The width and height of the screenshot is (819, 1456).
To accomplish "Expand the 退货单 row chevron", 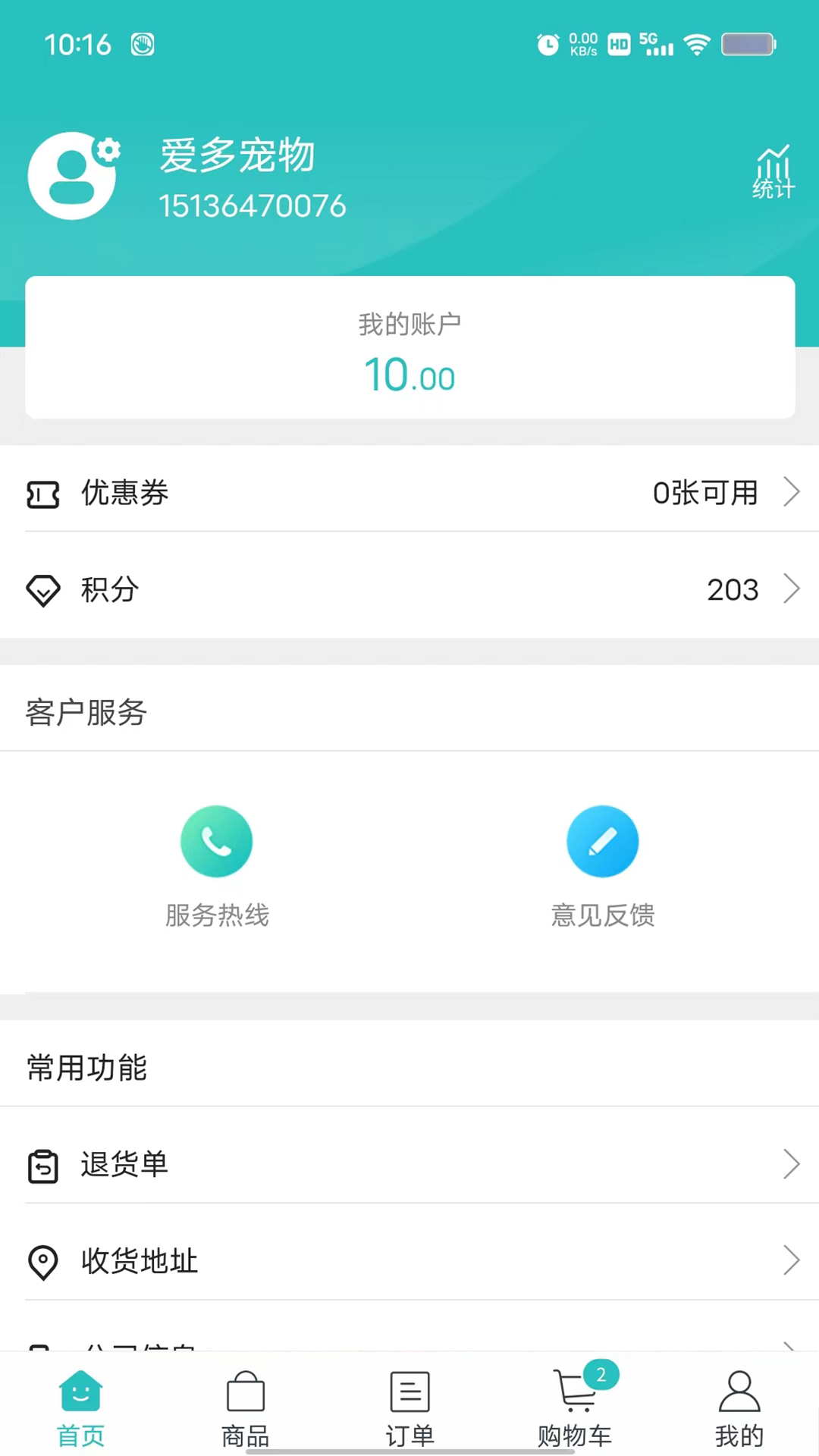I will coord(792,1164).
